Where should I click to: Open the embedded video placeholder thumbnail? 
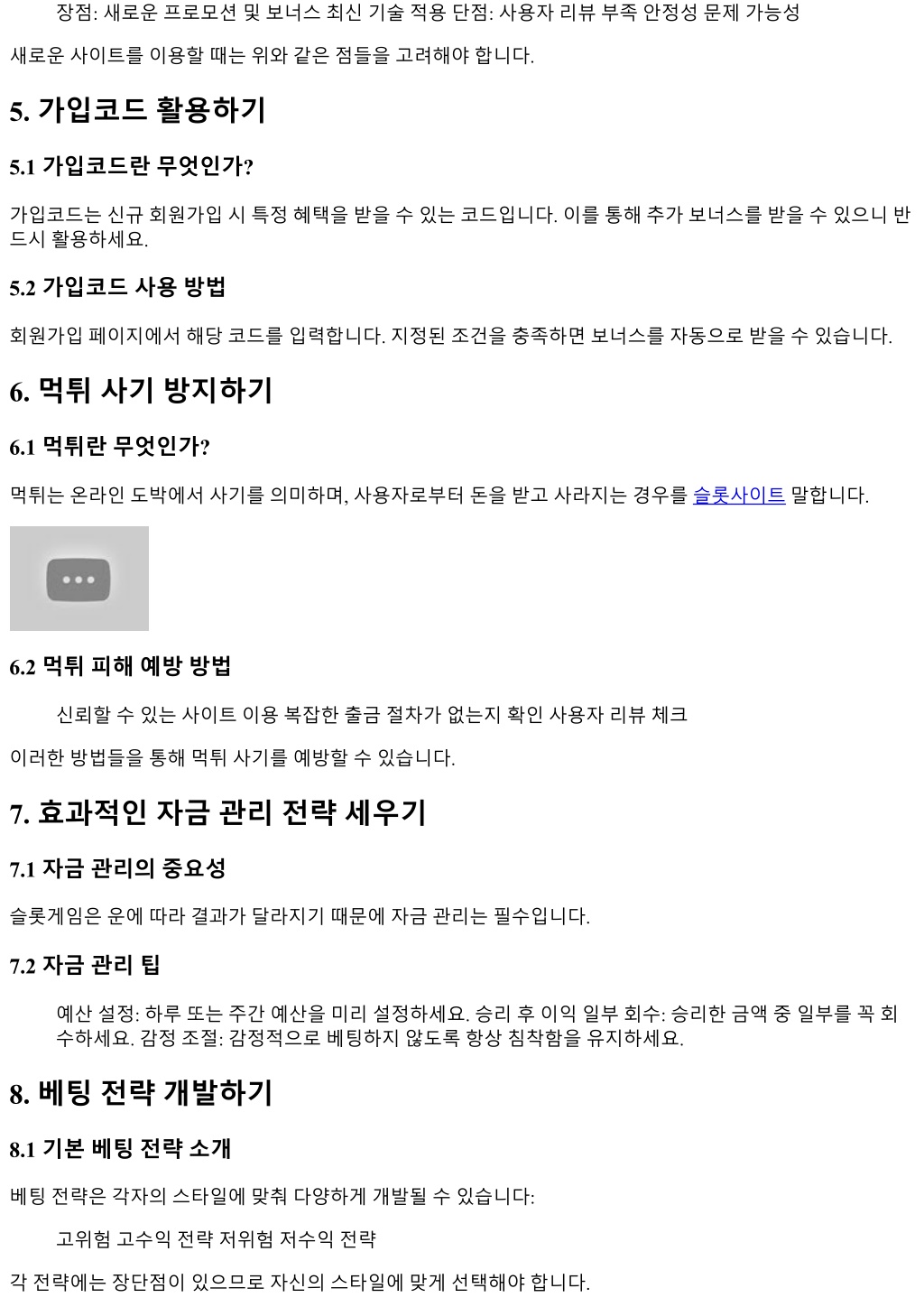(x=79, y=579)
